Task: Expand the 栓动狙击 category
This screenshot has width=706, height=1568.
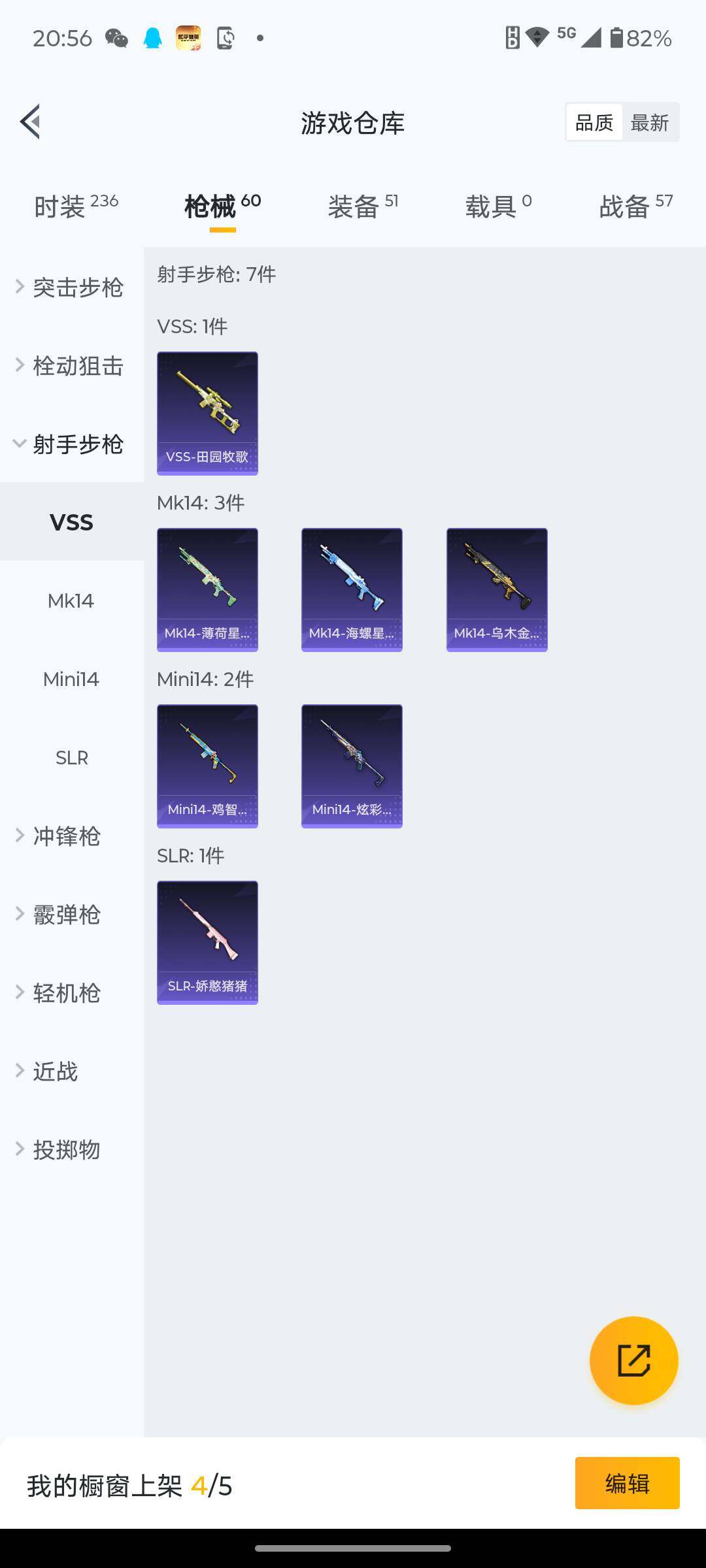Action: pos(71,366)
